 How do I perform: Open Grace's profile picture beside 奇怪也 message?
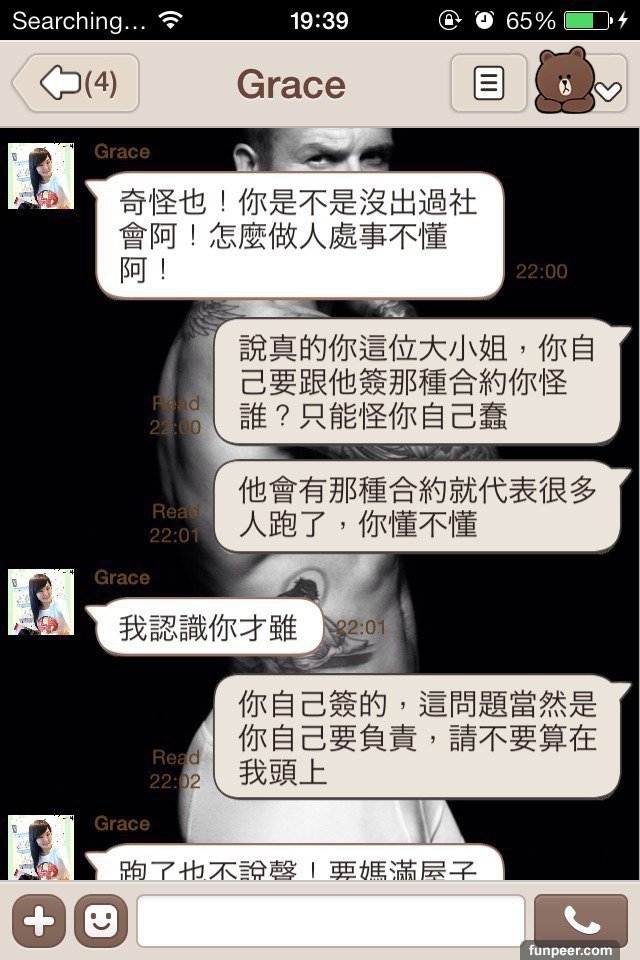coord(41,176)
